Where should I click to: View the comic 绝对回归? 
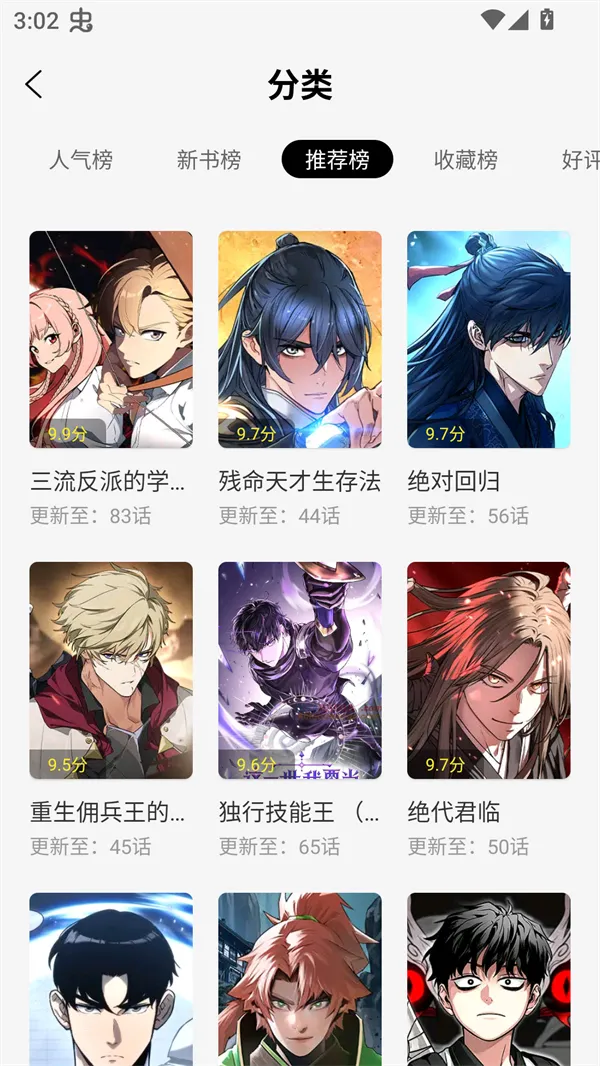coord(489,340)
